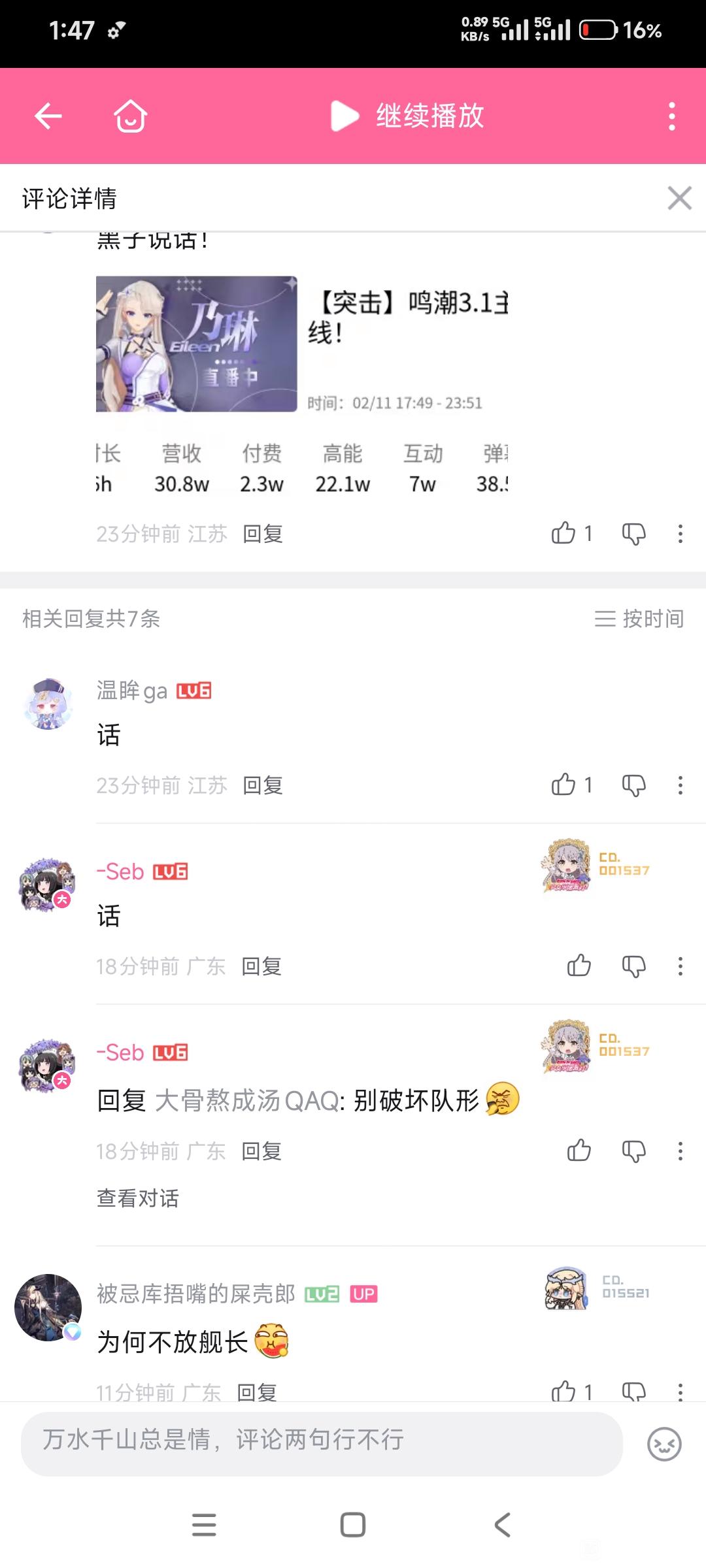The height and width of the screenshot is (1568, 706).
Task: Open the emoji picker beside the input
Action: [x=664, y=1444]
